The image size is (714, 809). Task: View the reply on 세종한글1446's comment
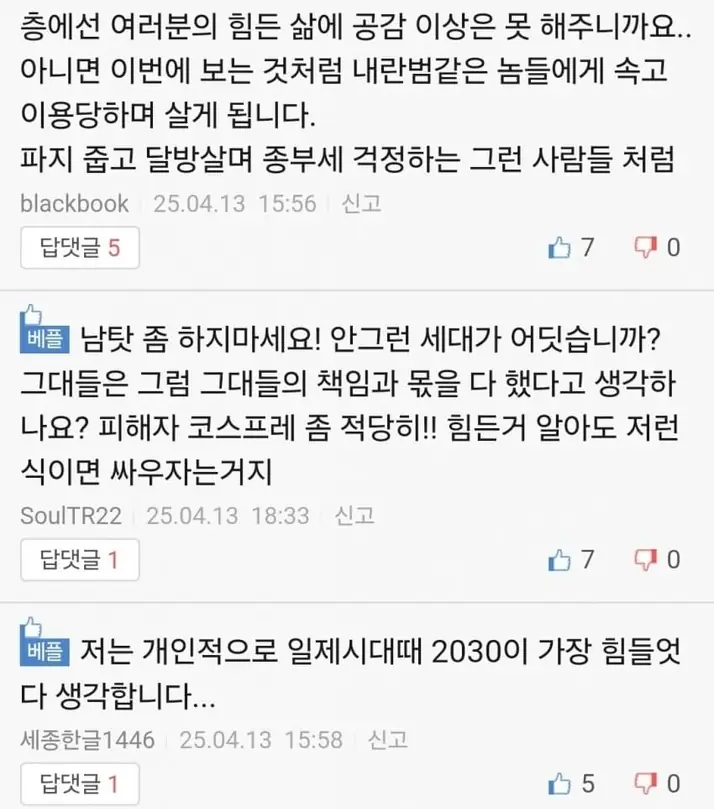click(x=79, y=783)
